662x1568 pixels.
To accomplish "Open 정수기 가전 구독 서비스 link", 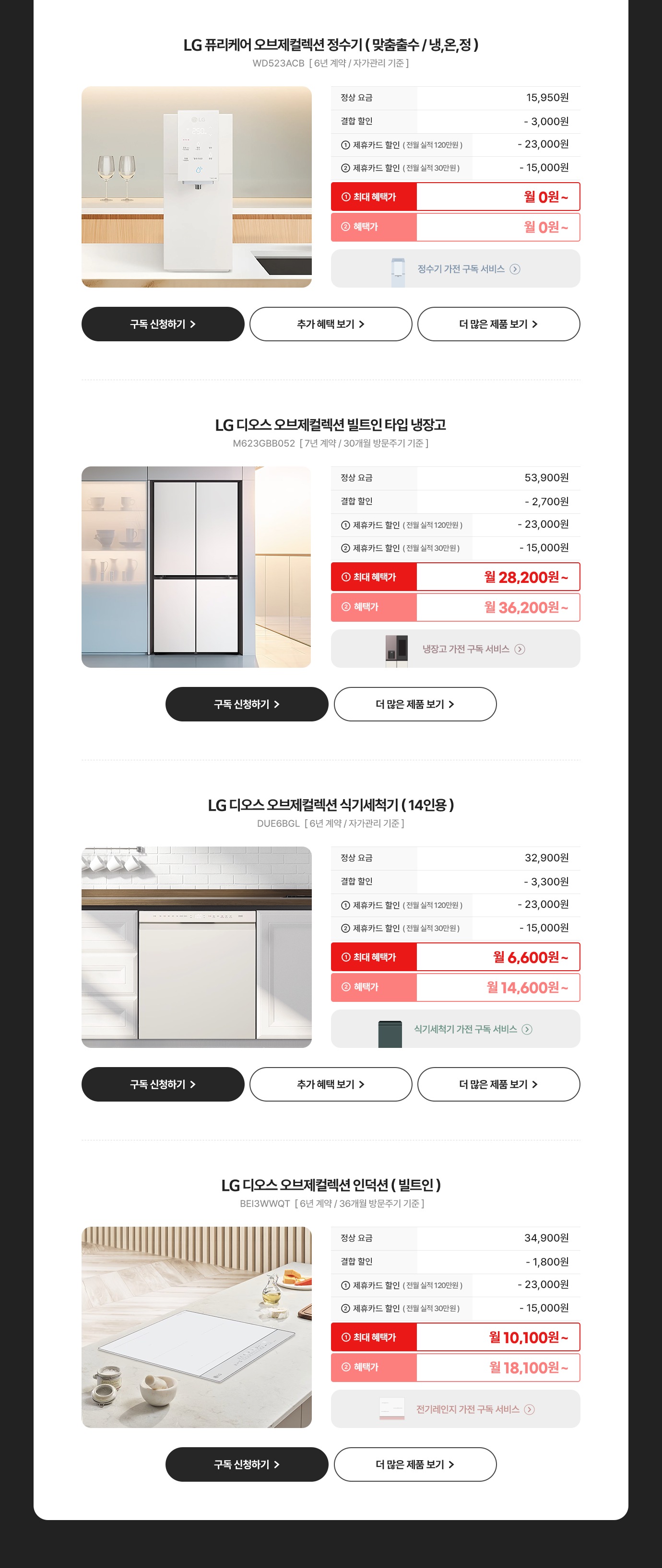I will [456, 269].
